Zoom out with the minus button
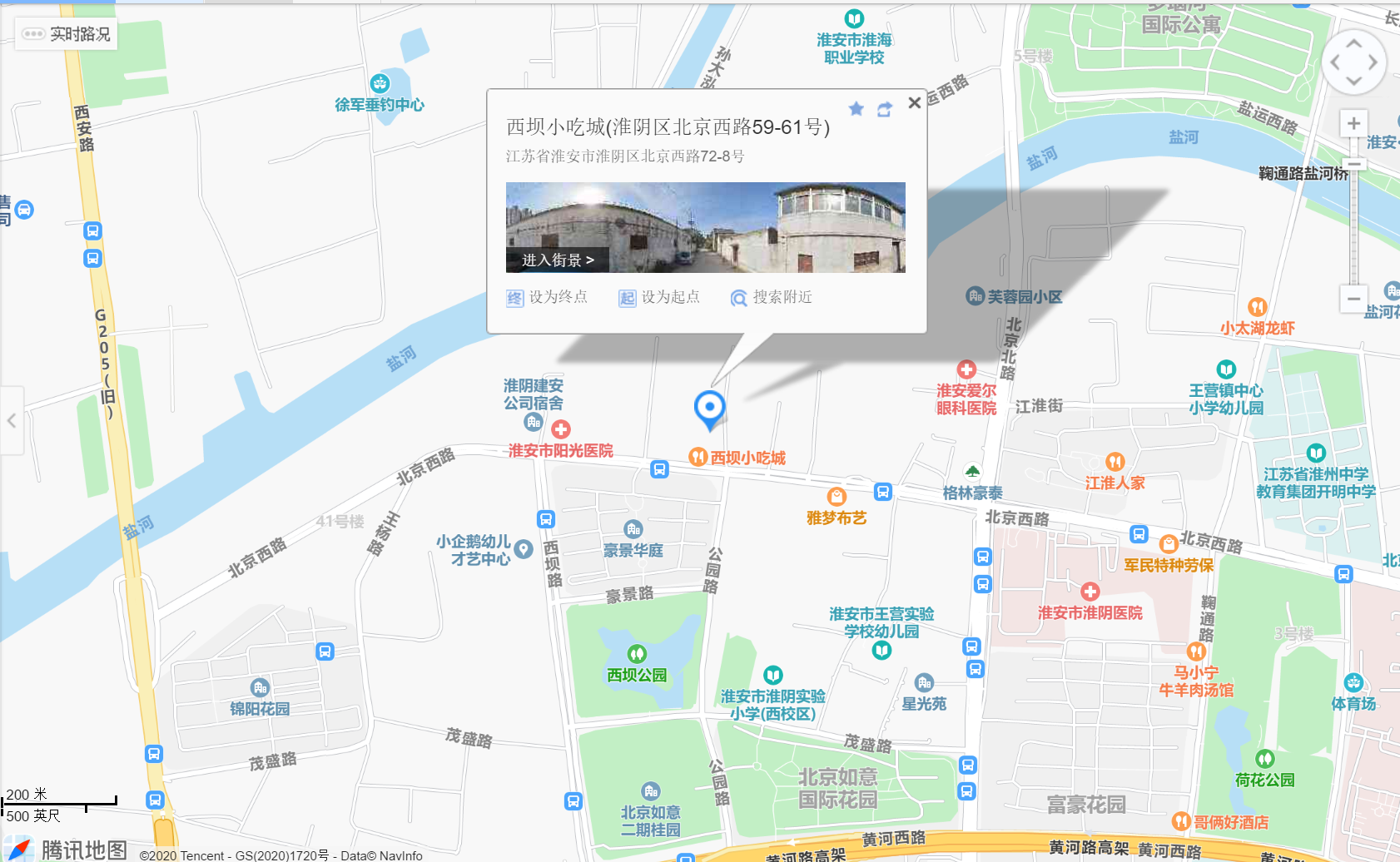The width and height of the screenshot is (1400, 862). [1353, 298]
